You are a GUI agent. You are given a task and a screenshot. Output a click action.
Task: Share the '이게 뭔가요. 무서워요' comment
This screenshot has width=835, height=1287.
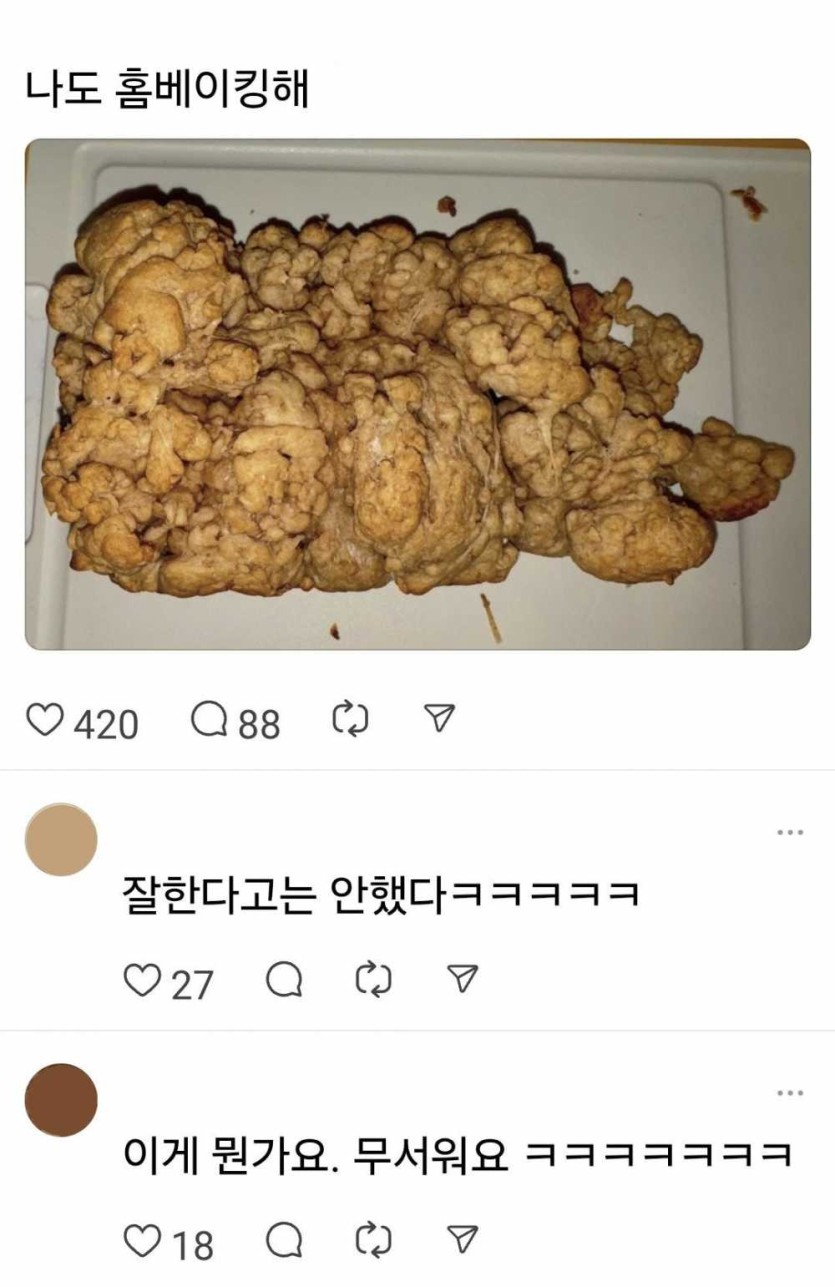tap(461, 1240)
